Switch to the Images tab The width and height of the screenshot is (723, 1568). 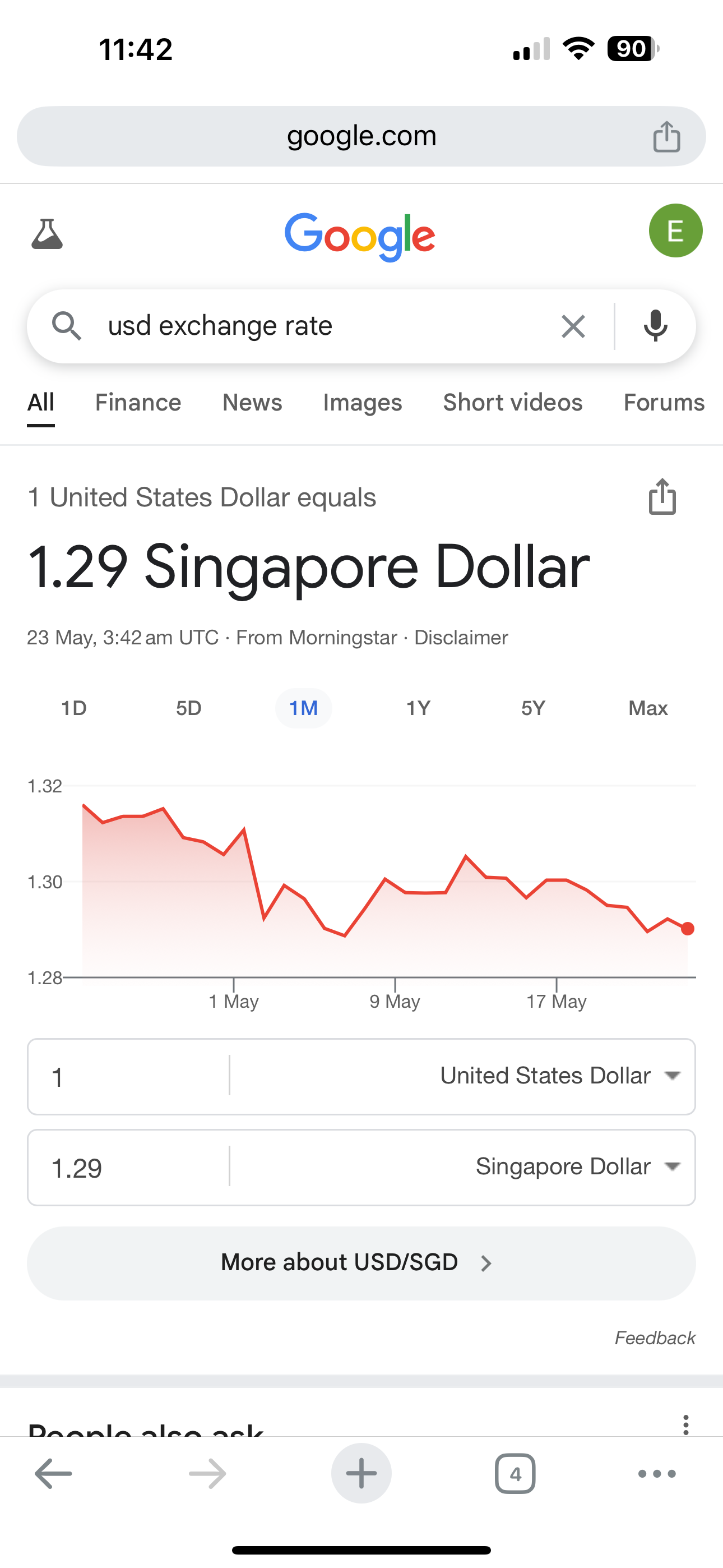[362, 403]
